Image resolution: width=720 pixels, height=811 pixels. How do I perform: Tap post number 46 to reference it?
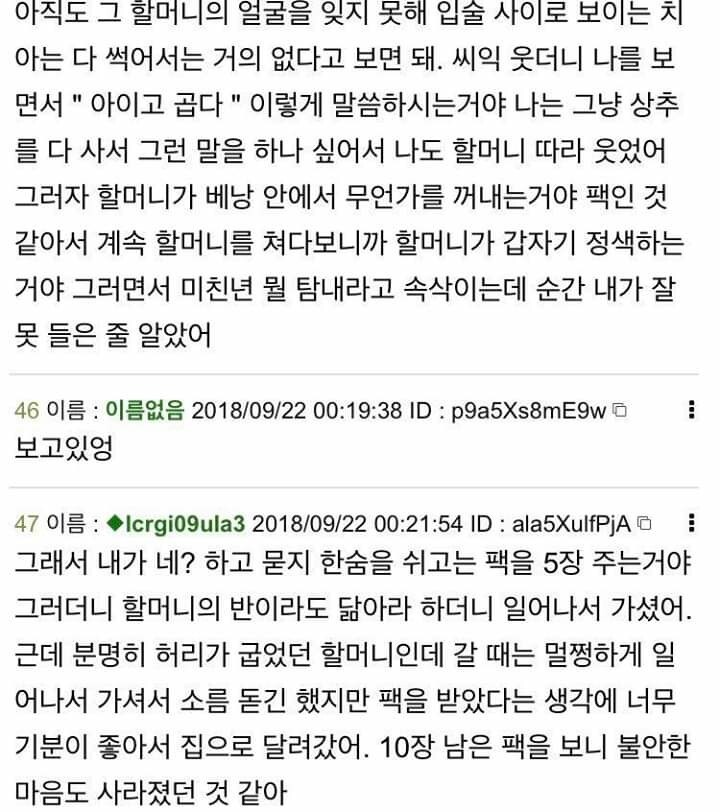tap(27, 410)
